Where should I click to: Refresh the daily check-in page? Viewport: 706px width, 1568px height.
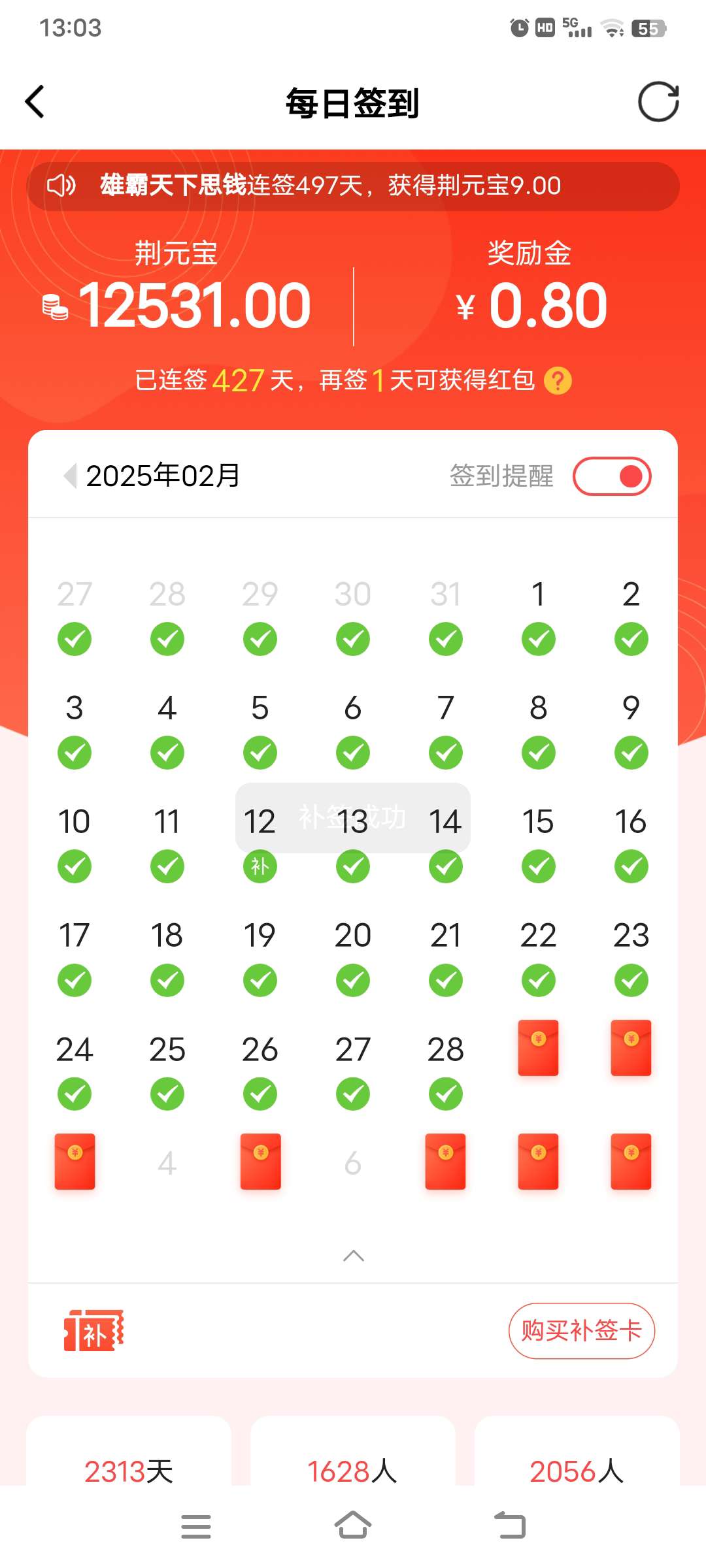pos(658,102)
